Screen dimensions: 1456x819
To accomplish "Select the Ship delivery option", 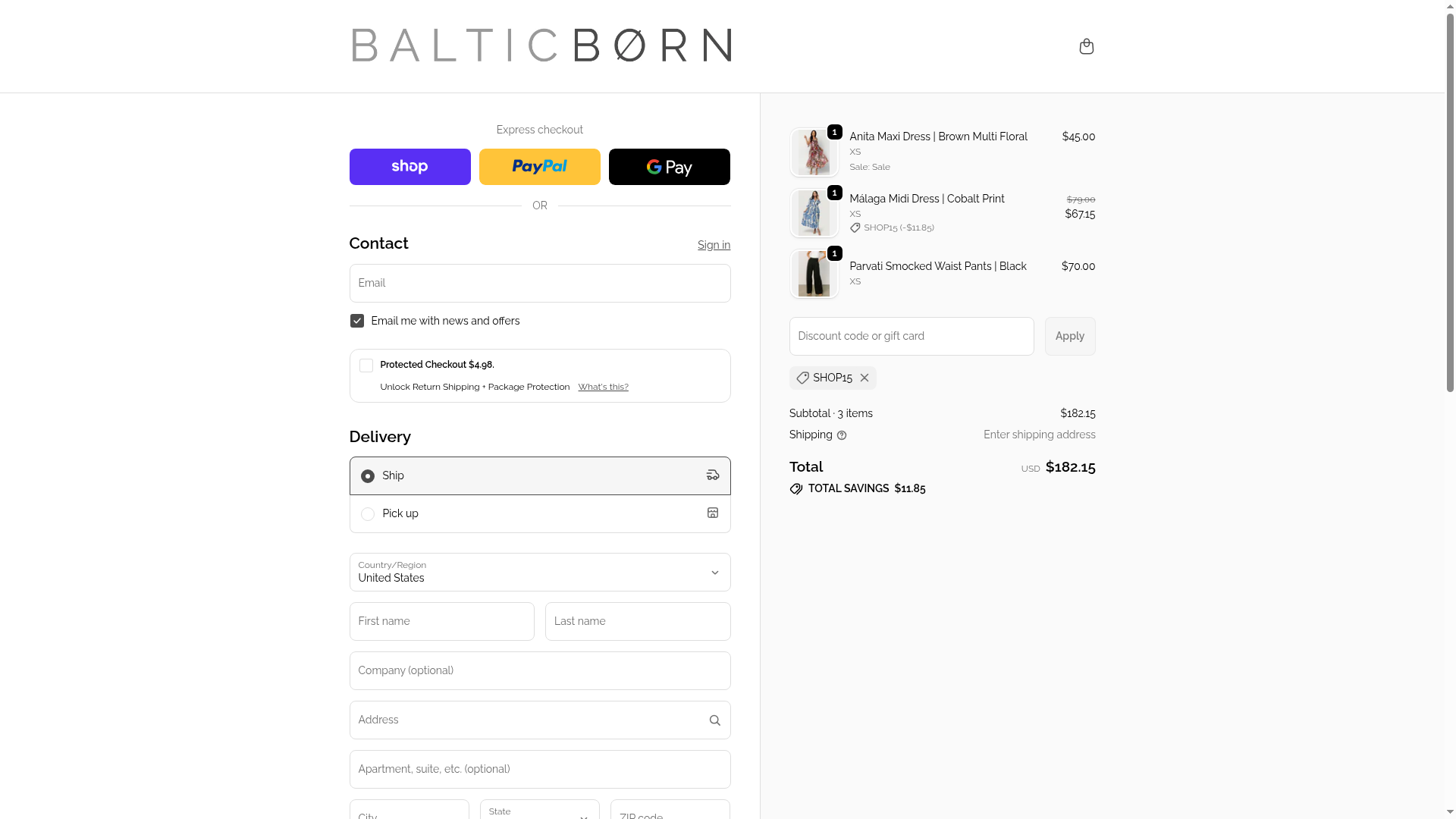I will pos(368,476).
